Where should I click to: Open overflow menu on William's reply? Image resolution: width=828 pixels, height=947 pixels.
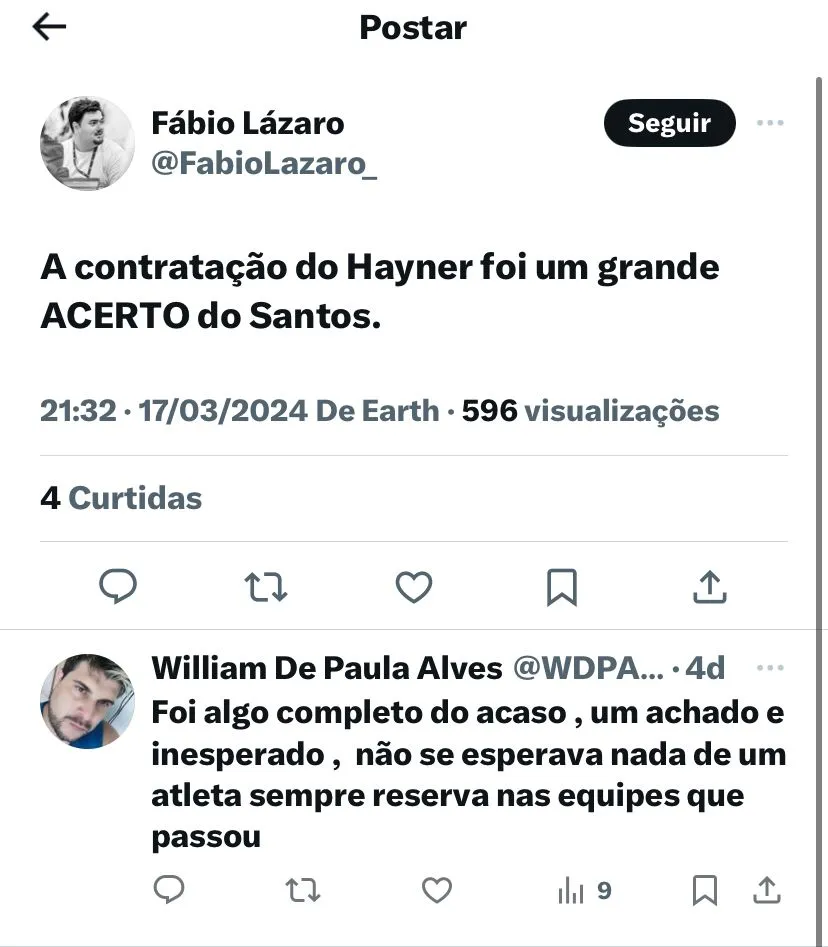coord(770,668)
